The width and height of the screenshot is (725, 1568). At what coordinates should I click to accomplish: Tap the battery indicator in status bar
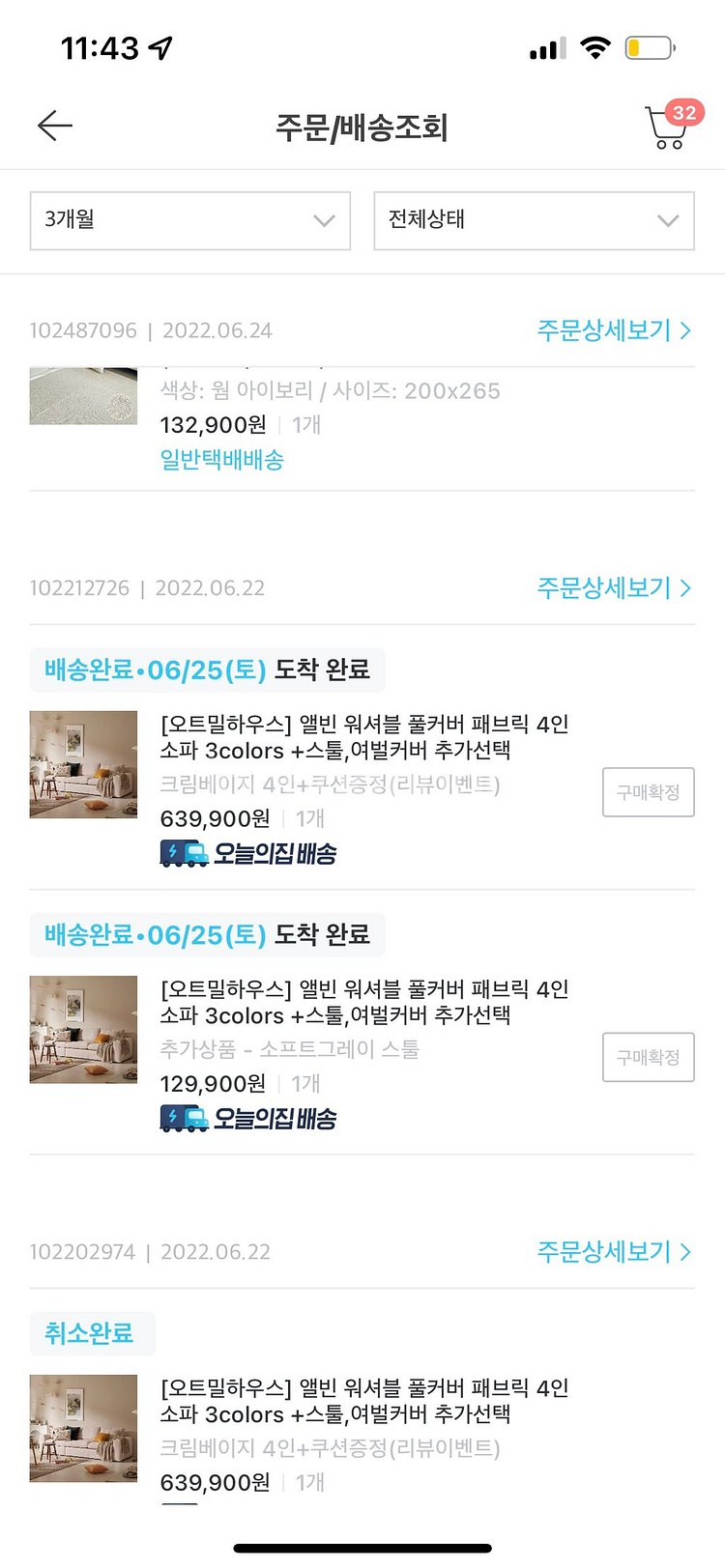pos(649,45)
